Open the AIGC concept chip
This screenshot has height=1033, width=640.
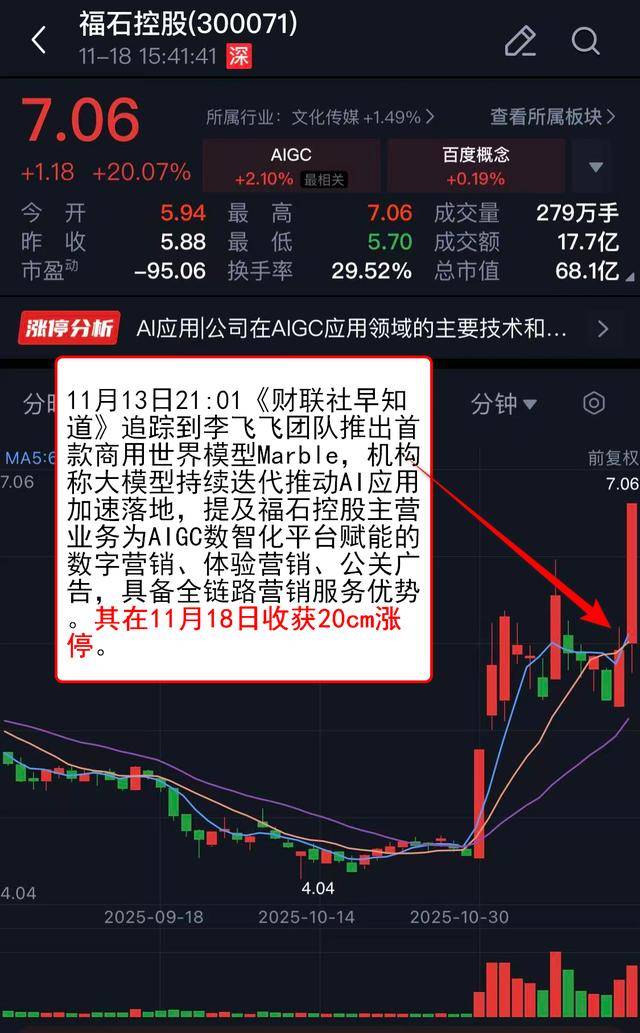[x=291, y=166]
